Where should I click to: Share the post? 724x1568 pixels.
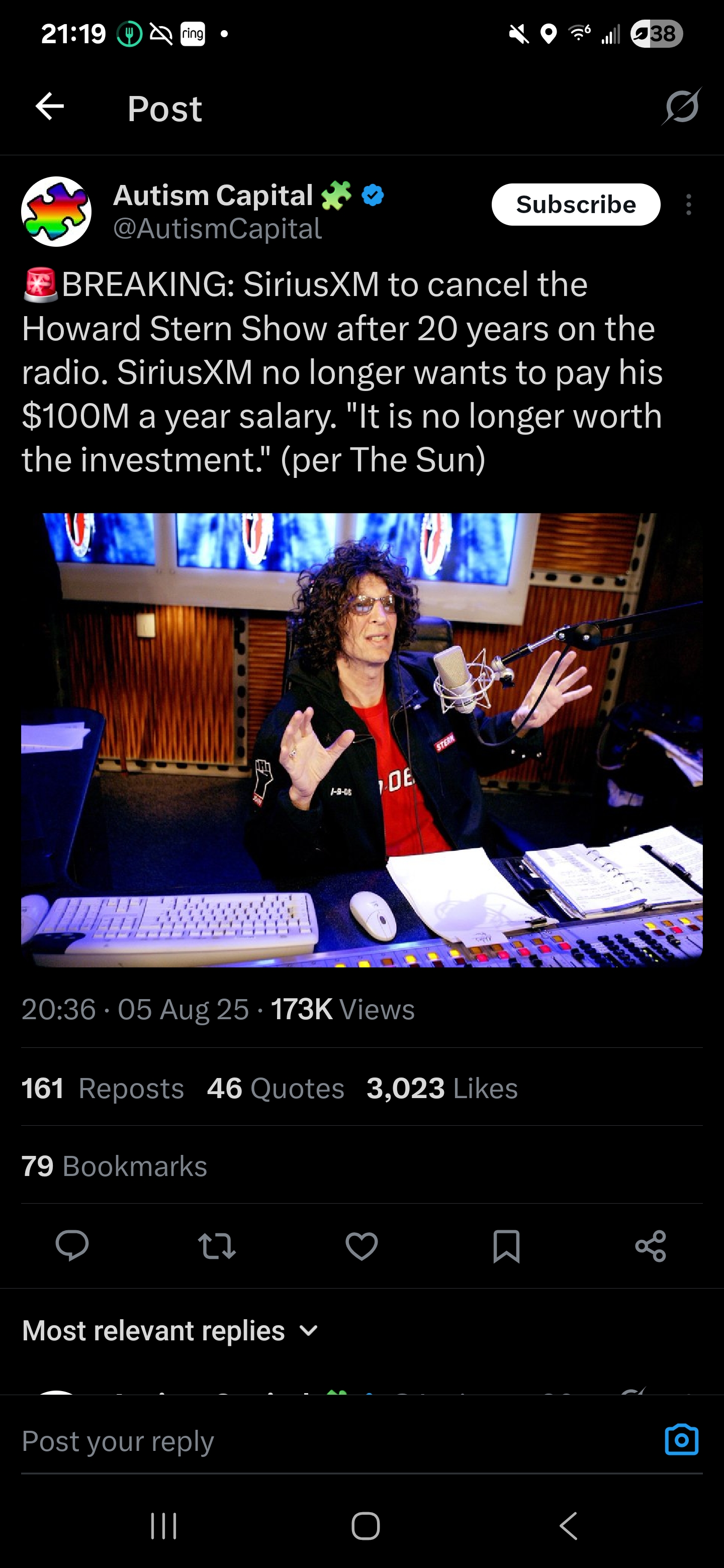point(650,1245)
